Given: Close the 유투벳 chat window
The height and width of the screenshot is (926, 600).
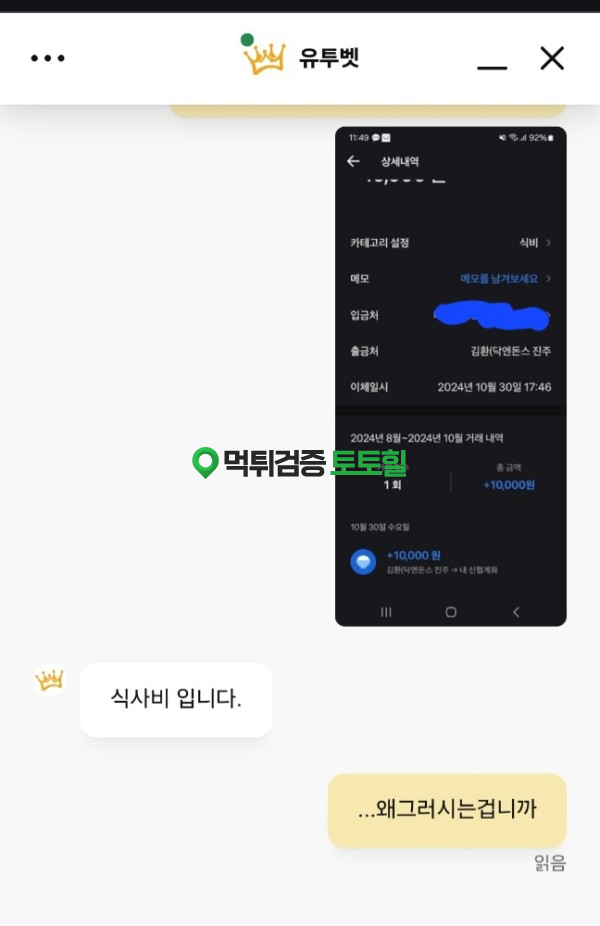Looking at the screenshot, I should pos(552,59).
